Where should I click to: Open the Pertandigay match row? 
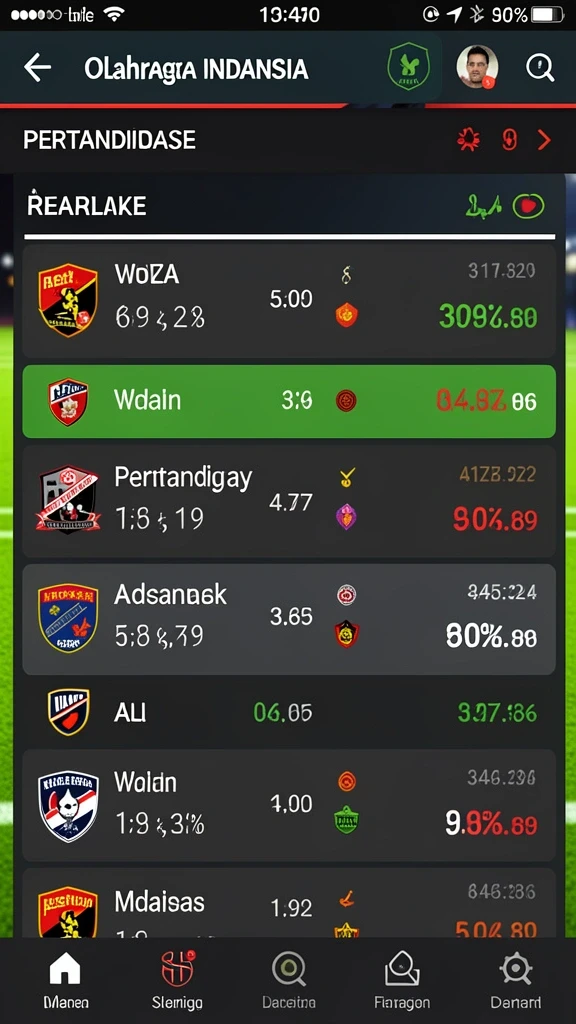point(289,501)
